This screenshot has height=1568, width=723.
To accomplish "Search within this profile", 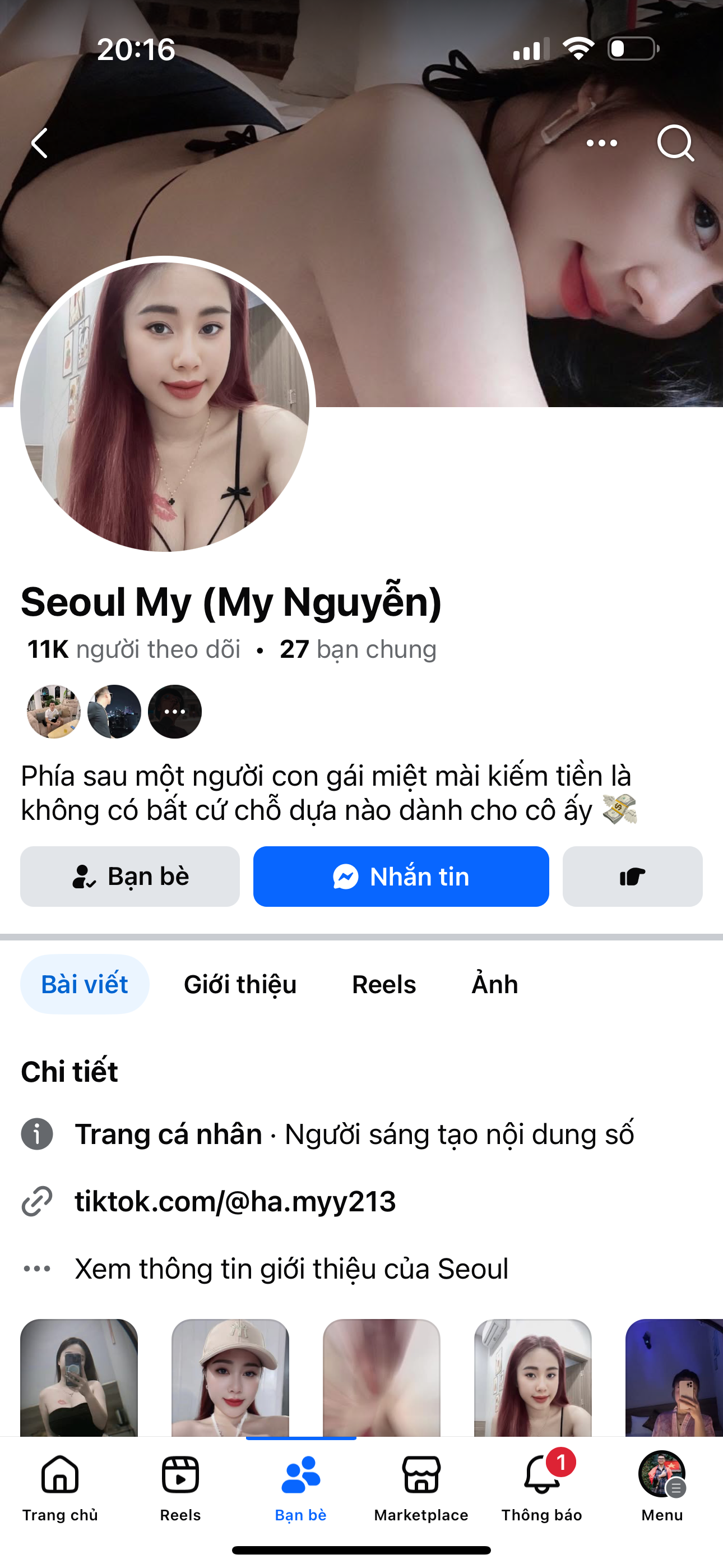I will click(x=675, y=144).
